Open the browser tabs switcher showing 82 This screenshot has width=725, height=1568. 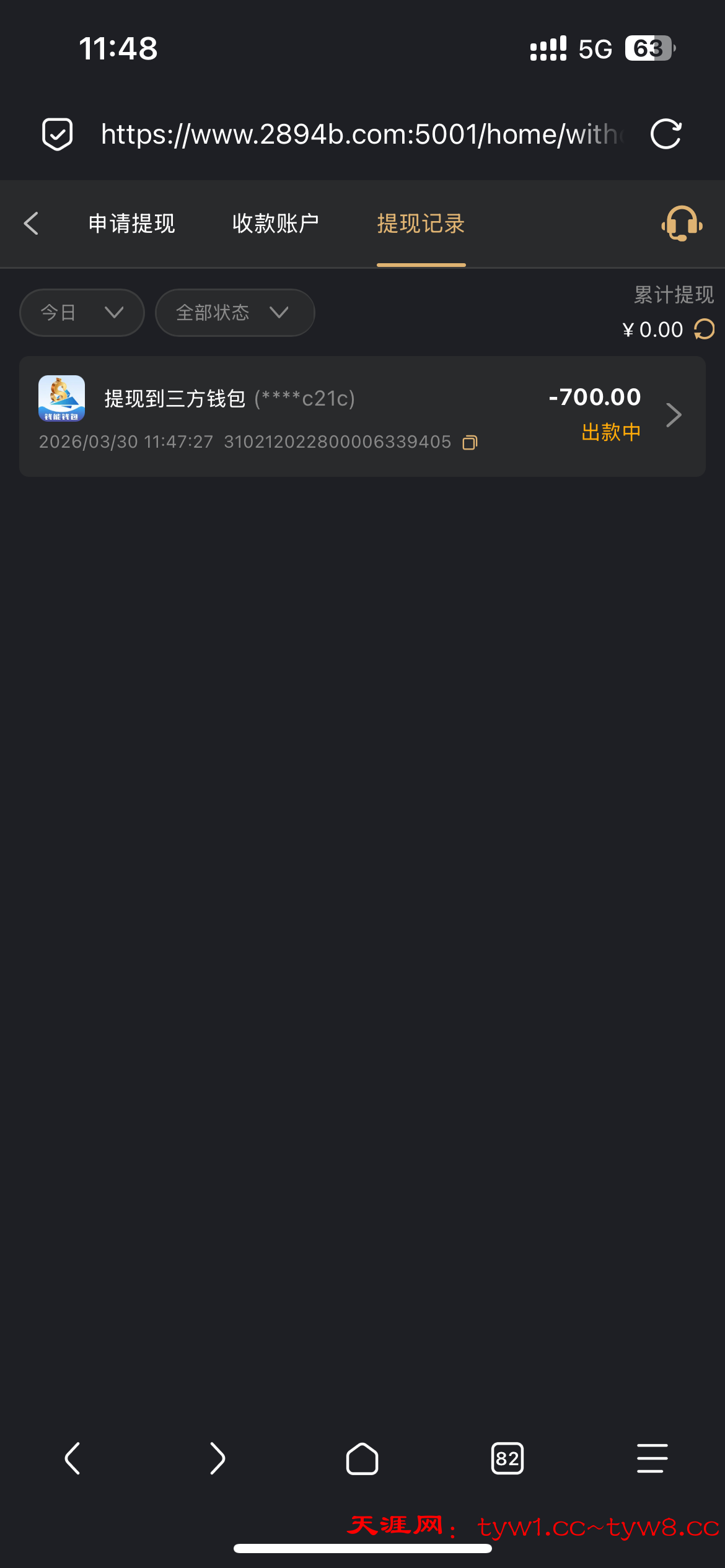(x=507, y=1458)
